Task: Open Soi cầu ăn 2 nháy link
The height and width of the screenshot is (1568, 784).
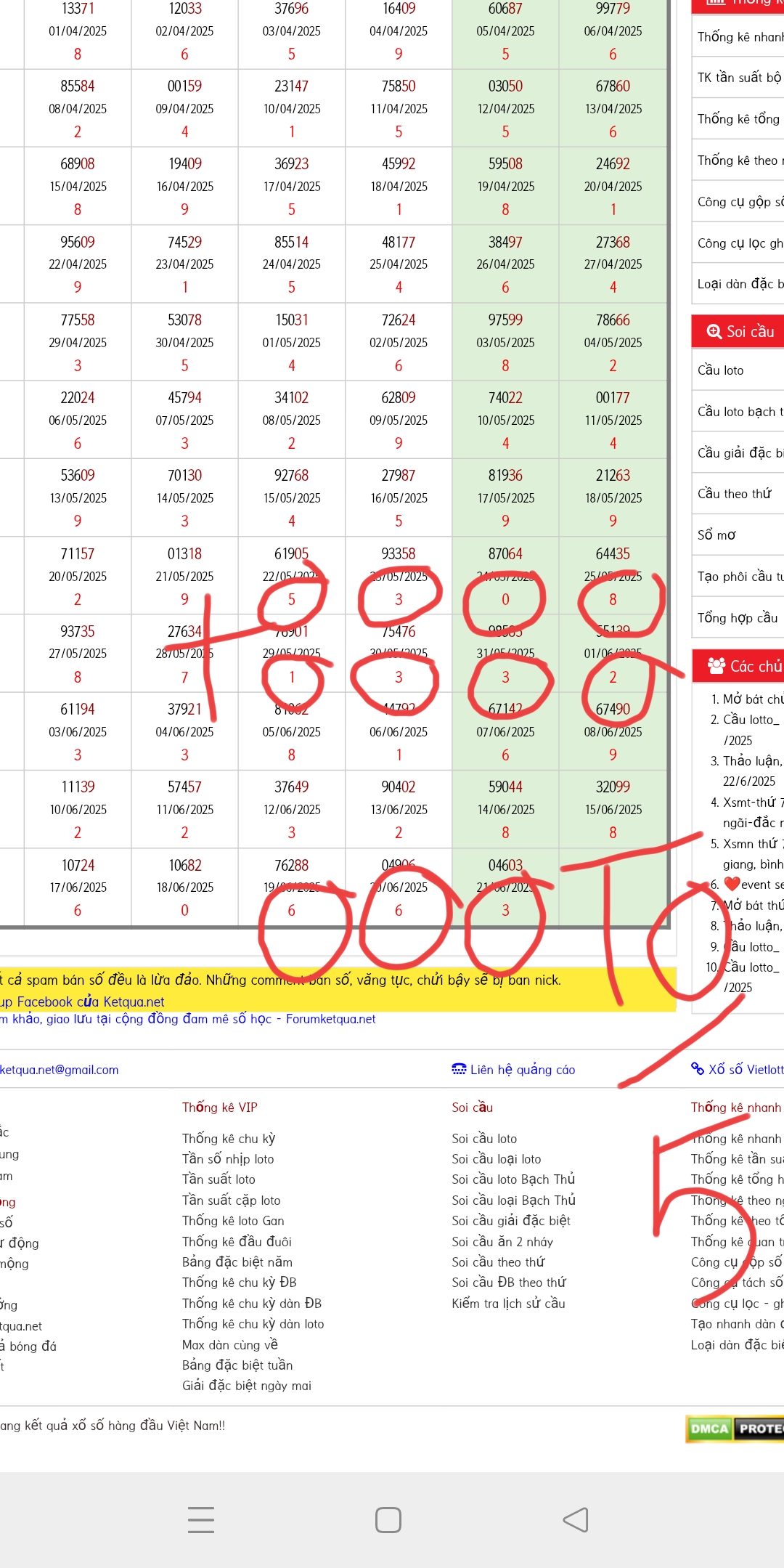Action: coord(502,1242)
